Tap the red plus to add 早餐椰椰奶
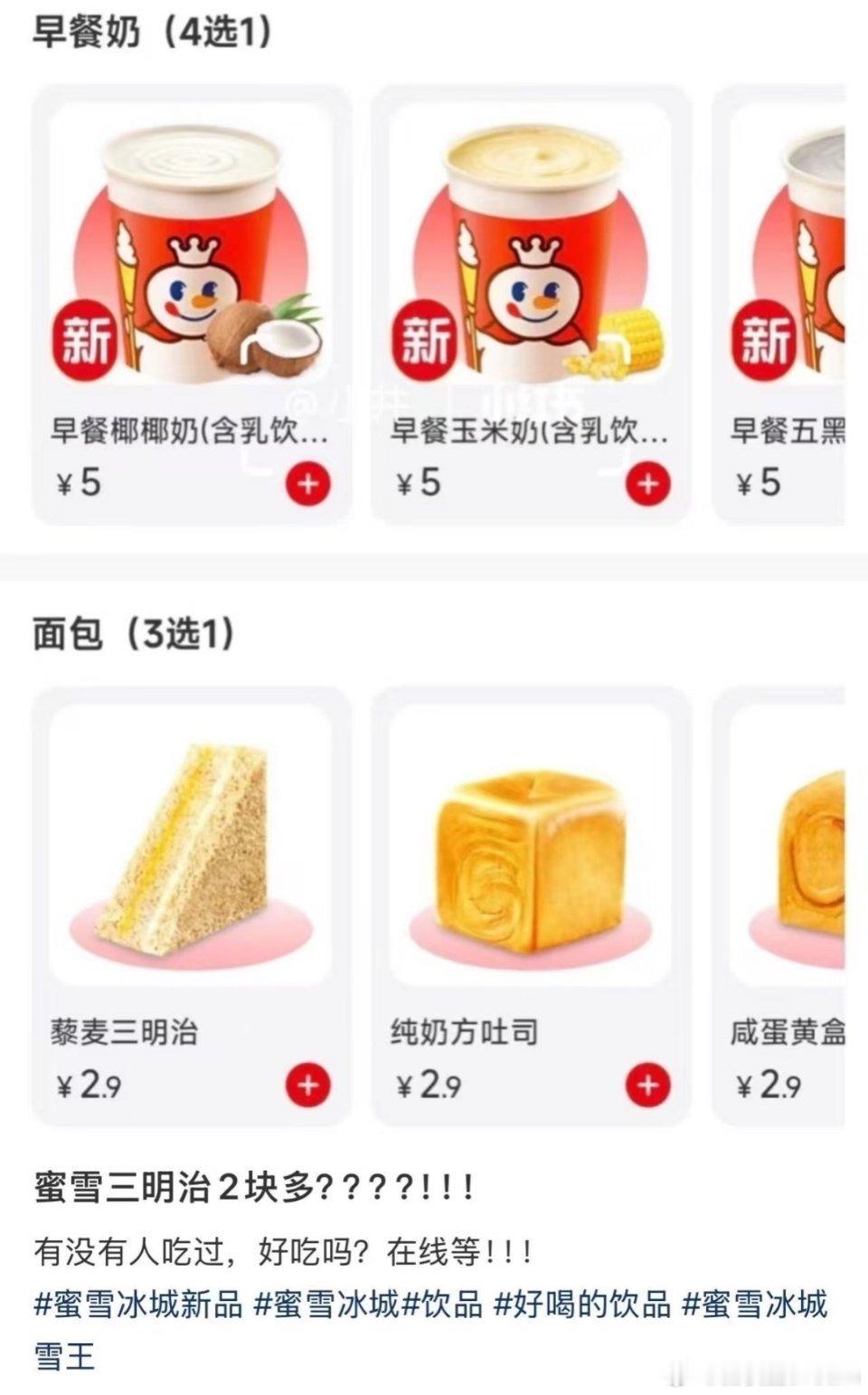 click(307, 482)
